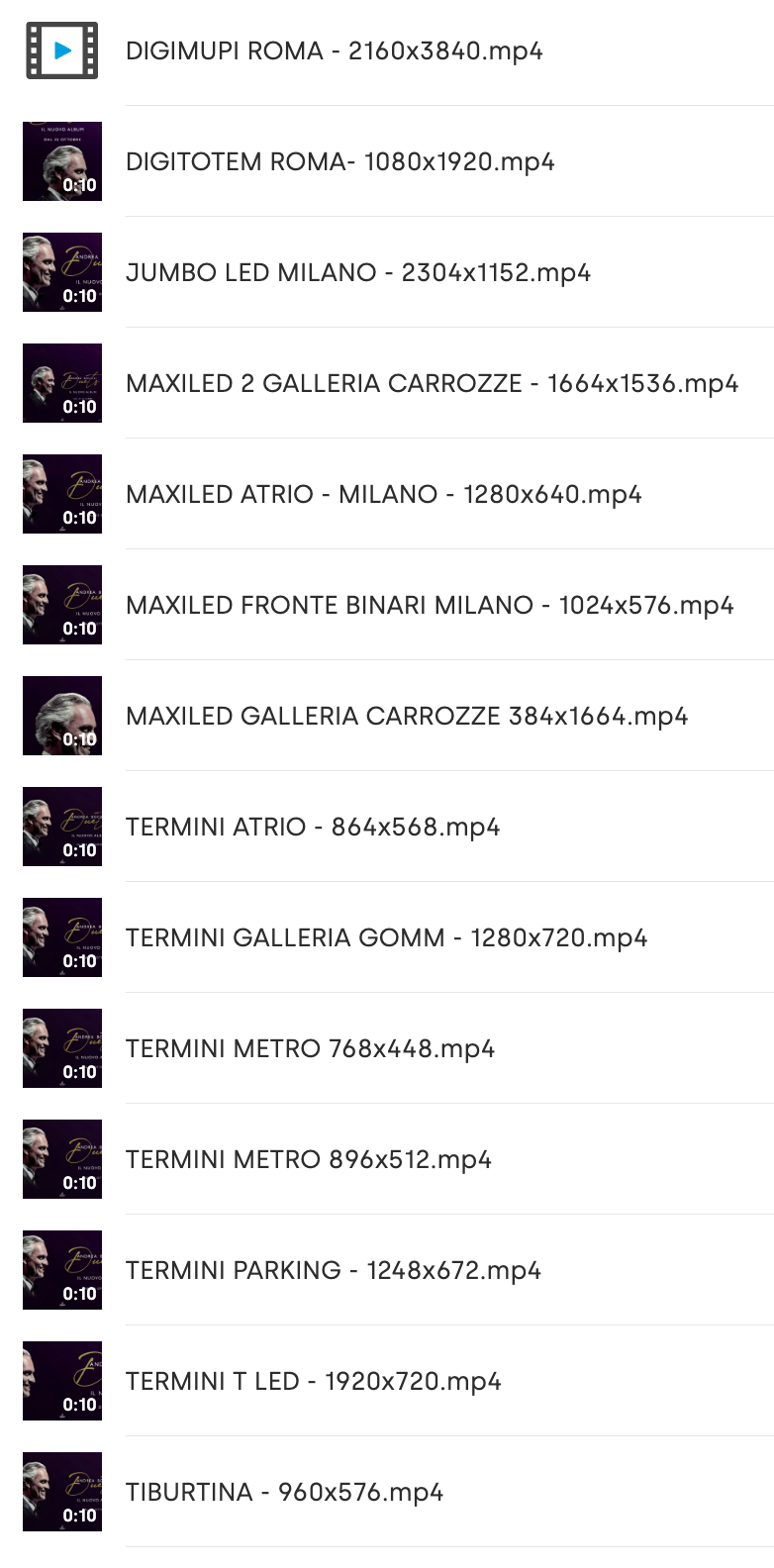Open TERMINI GALLERIA GOMM - 1280x720.mp4
Viewport: 774px width, 1568px height.
pos(386,937)
